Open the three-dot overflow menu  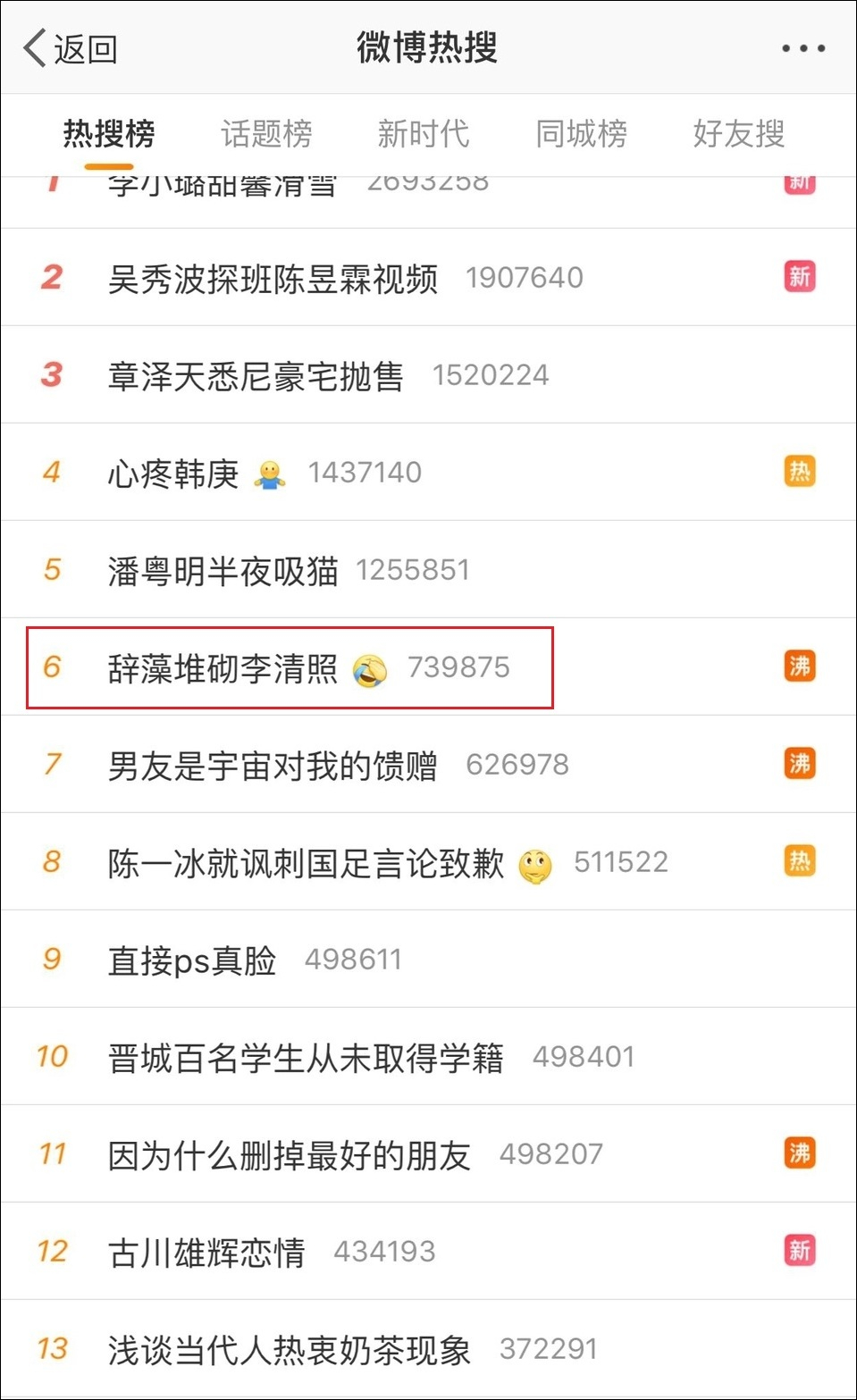802,48
